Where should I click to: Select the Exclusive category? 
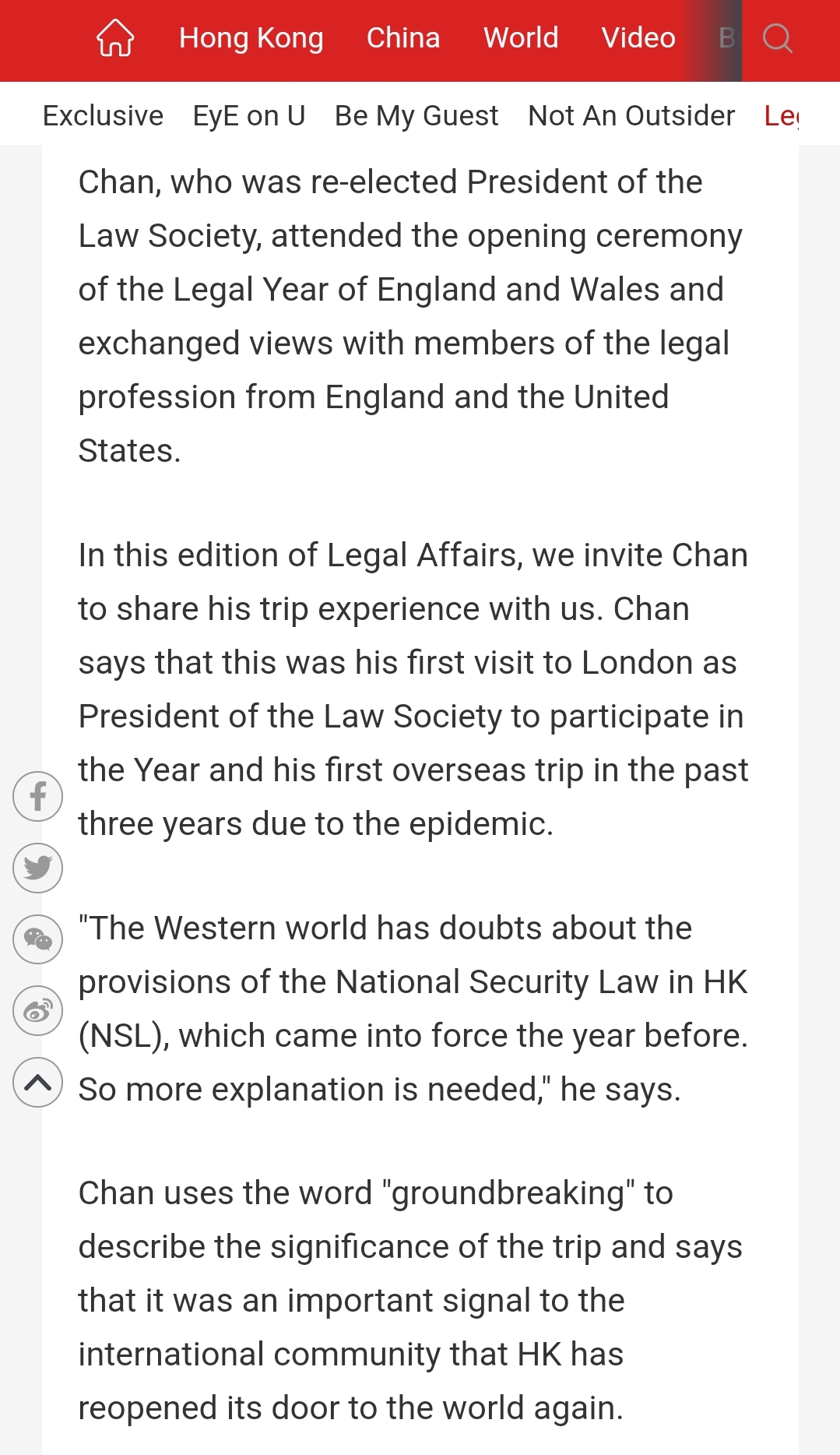click(x=103, y=115)
